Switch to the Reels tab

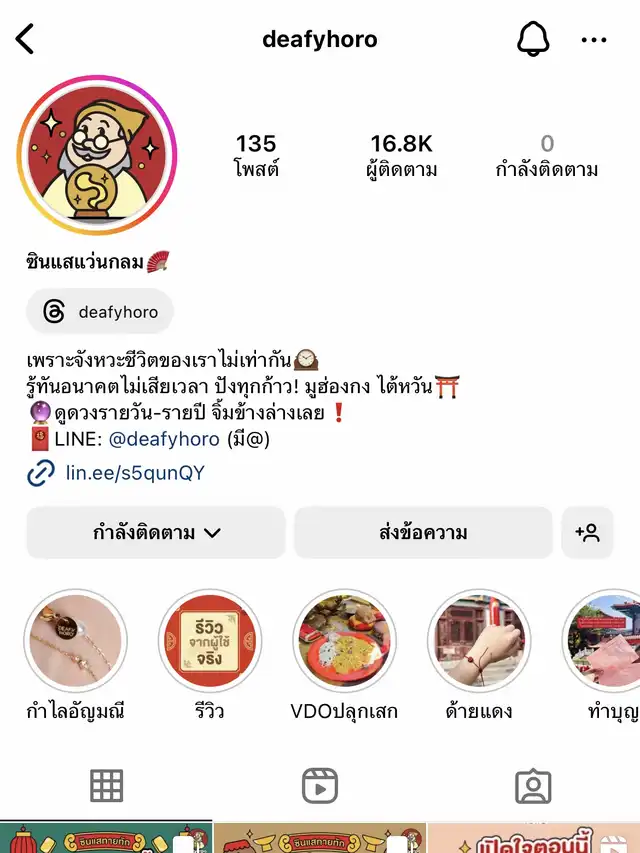[x=320, y=786]
